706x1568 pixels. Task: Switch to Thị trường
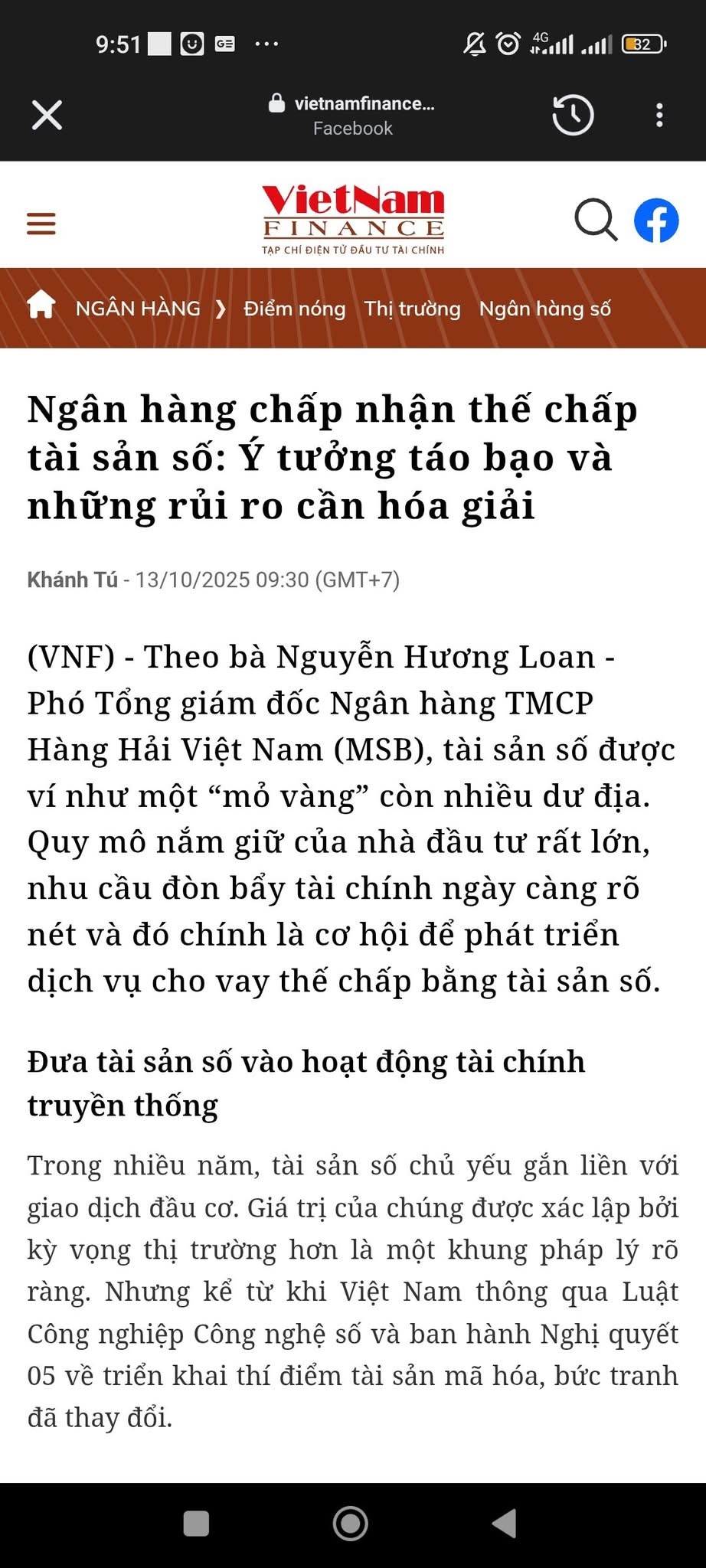pos(412,309)
